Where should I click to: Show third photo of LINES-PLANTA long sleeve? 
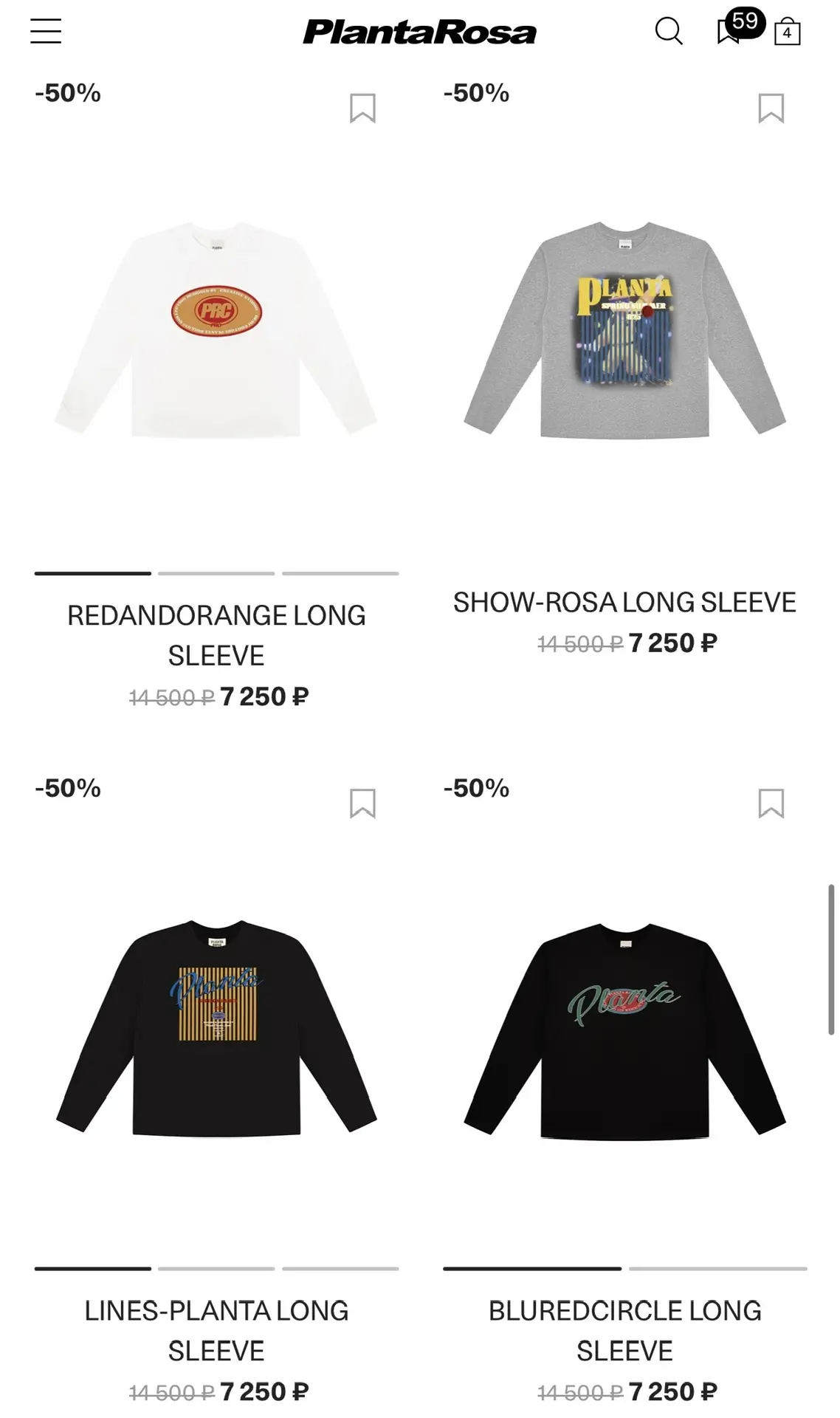tap(340, 1269)
